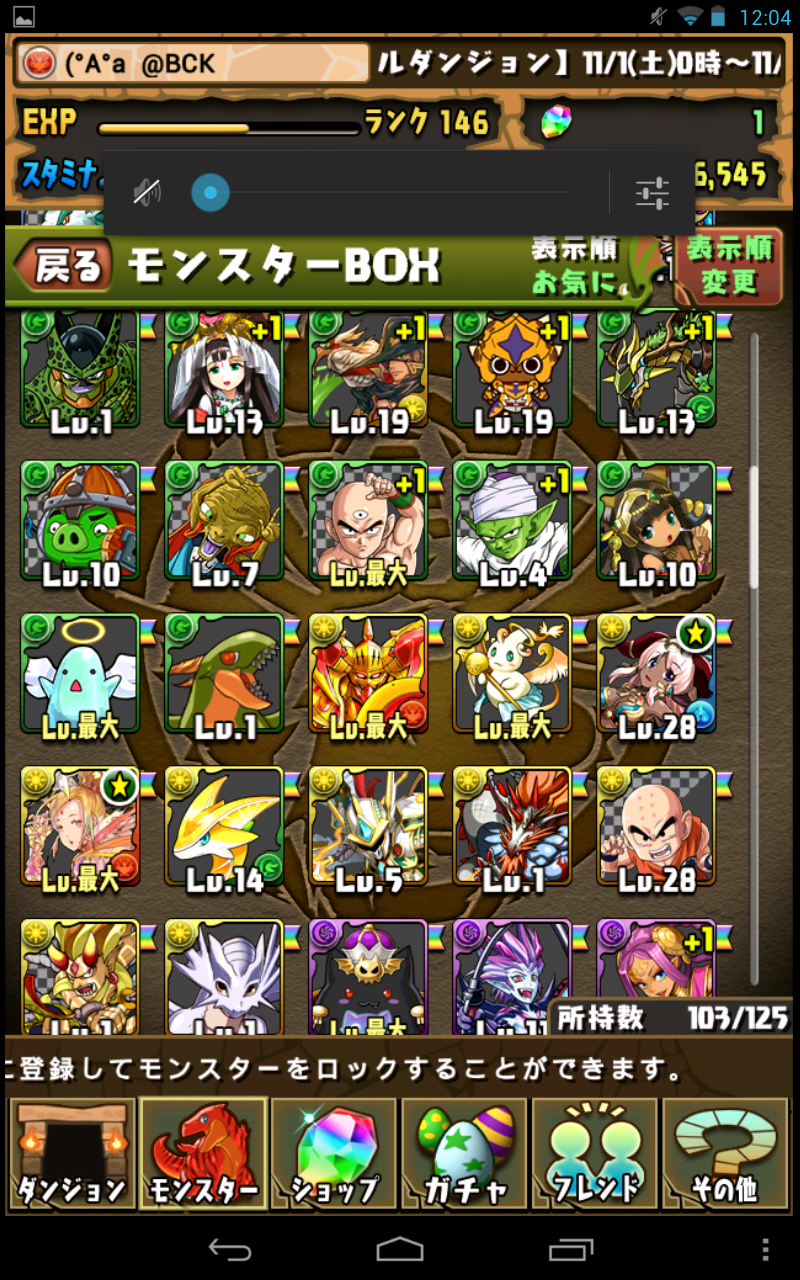800x1280 pixels.
Task: Open volume settings sliders icon
Action: point(652,193)
